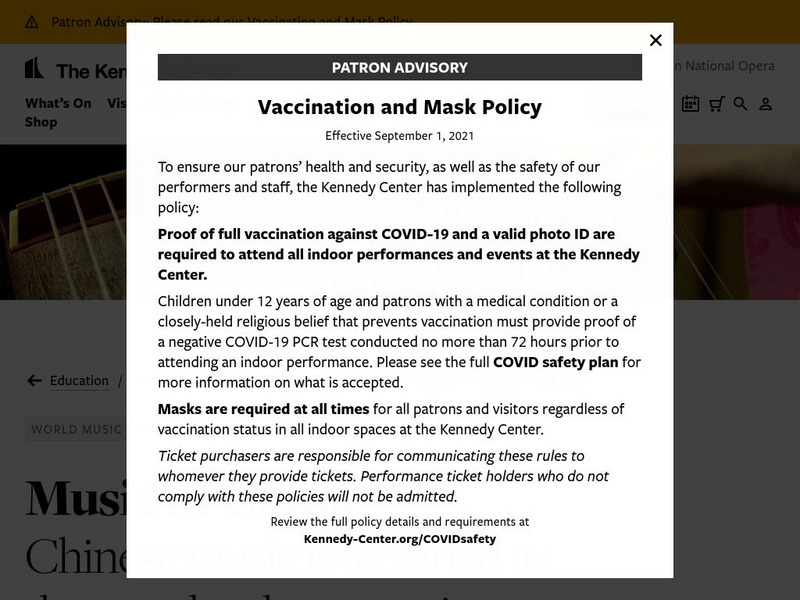Open the Shop menu item
This screenshot has height=600, width=800.
click(41, 122)
